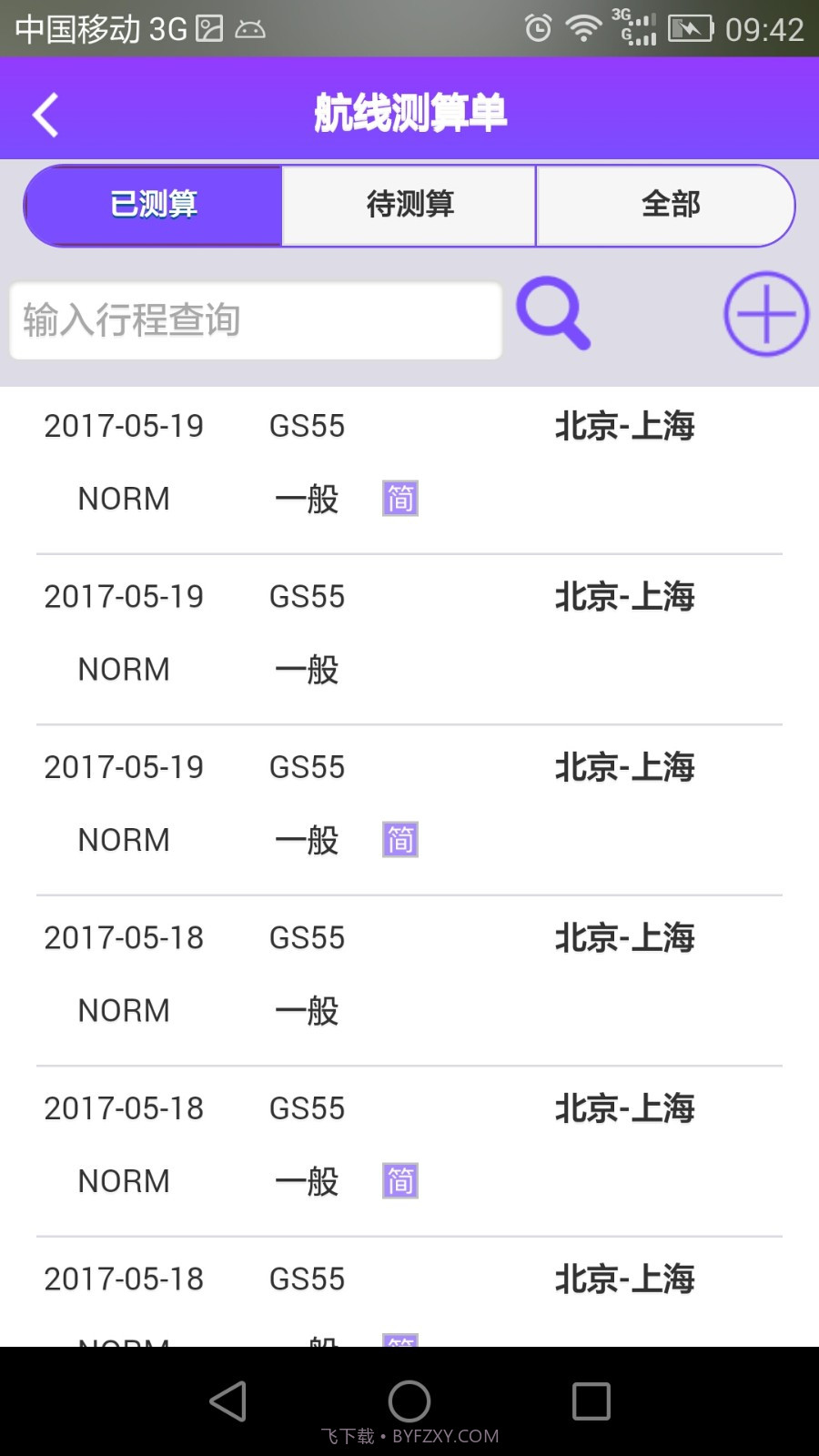
Task: Switch to the 全部 tab
Action: click(670, 205)
